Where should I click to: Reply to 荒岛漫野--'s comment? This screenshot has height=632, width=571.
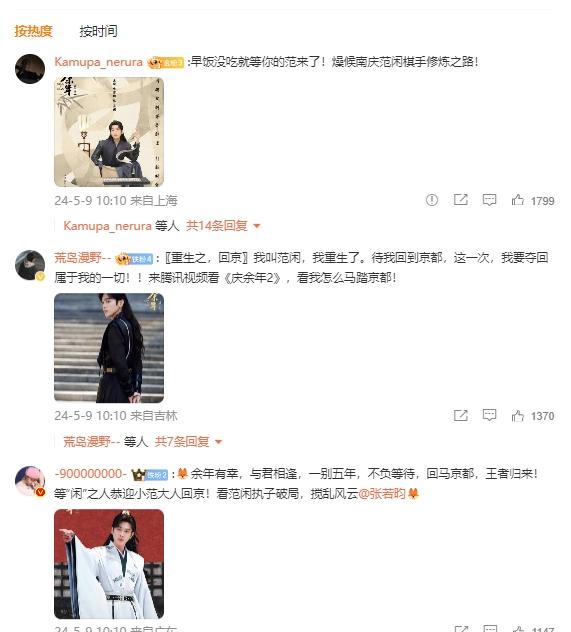(489, 415)
